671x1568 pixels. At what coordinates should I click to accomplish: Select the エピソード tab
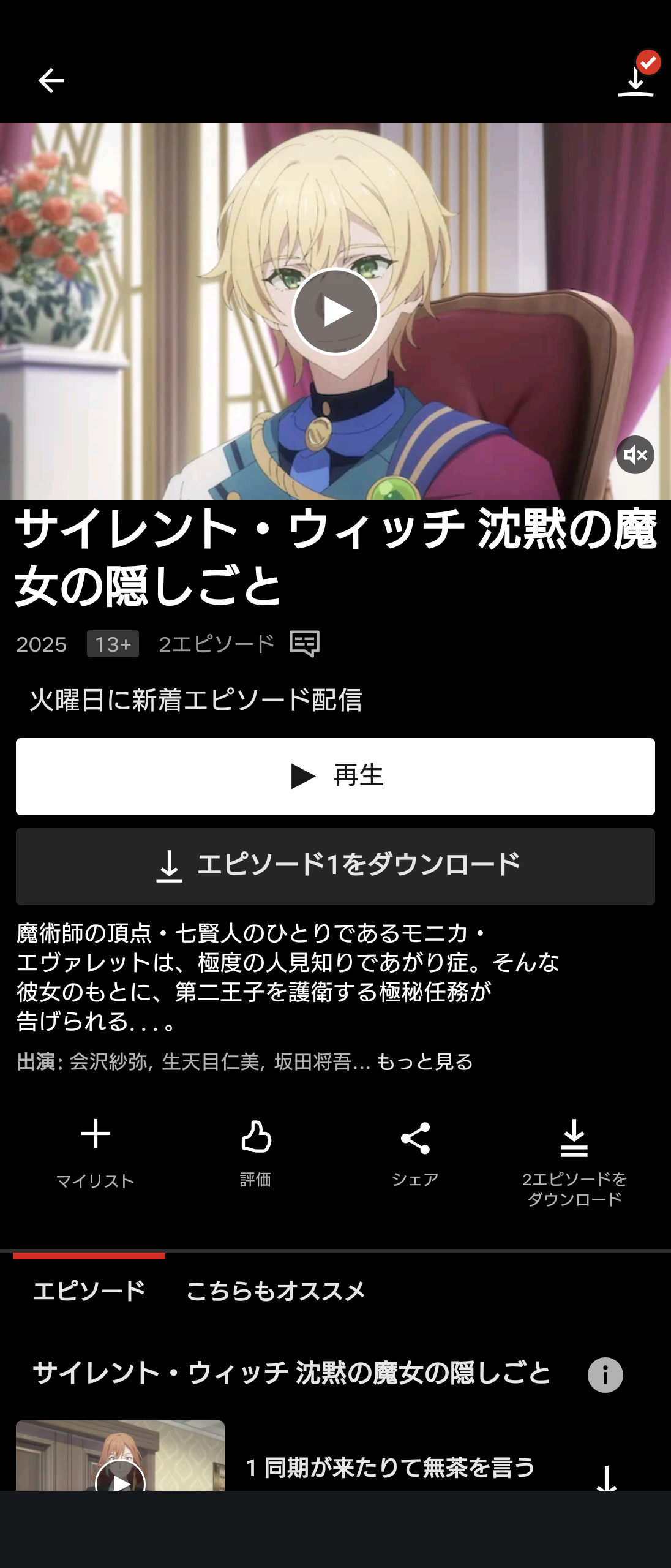tap(89, 1291)
